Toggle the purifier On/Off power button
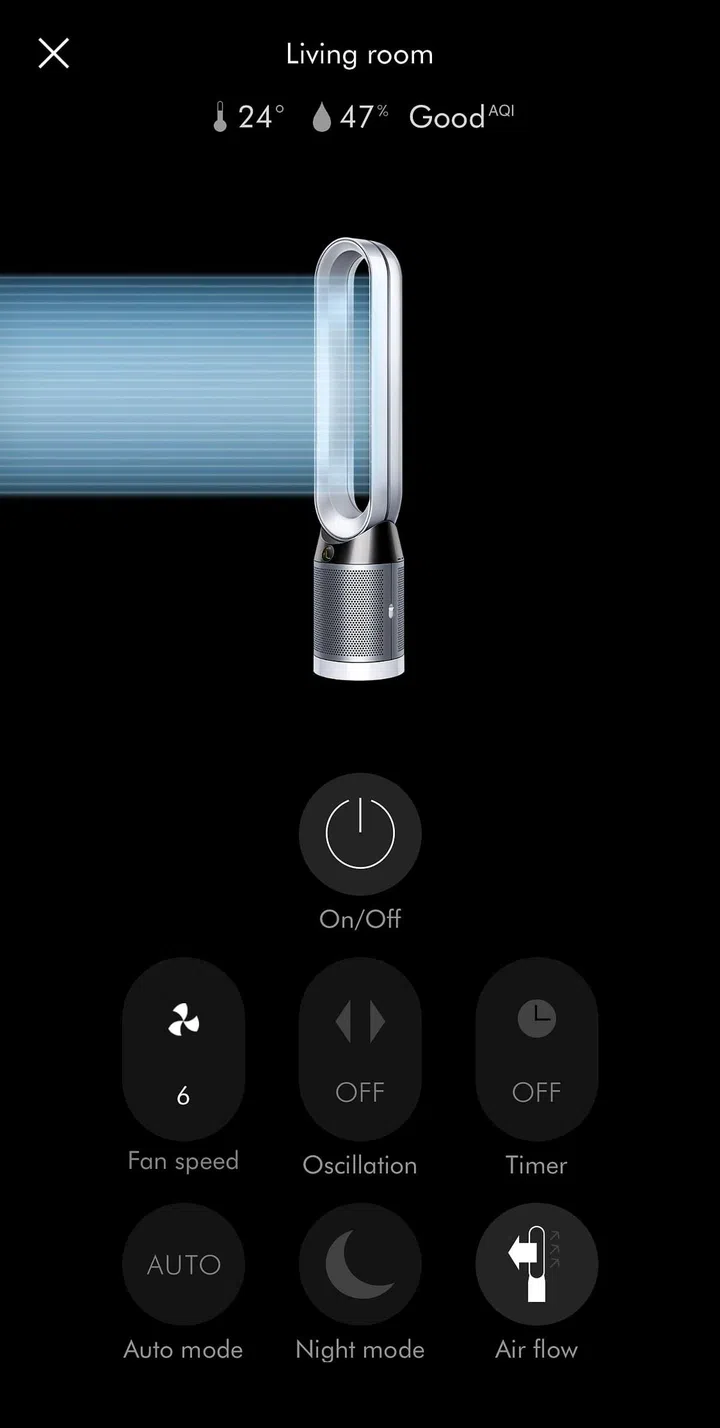 click(360, 833)
